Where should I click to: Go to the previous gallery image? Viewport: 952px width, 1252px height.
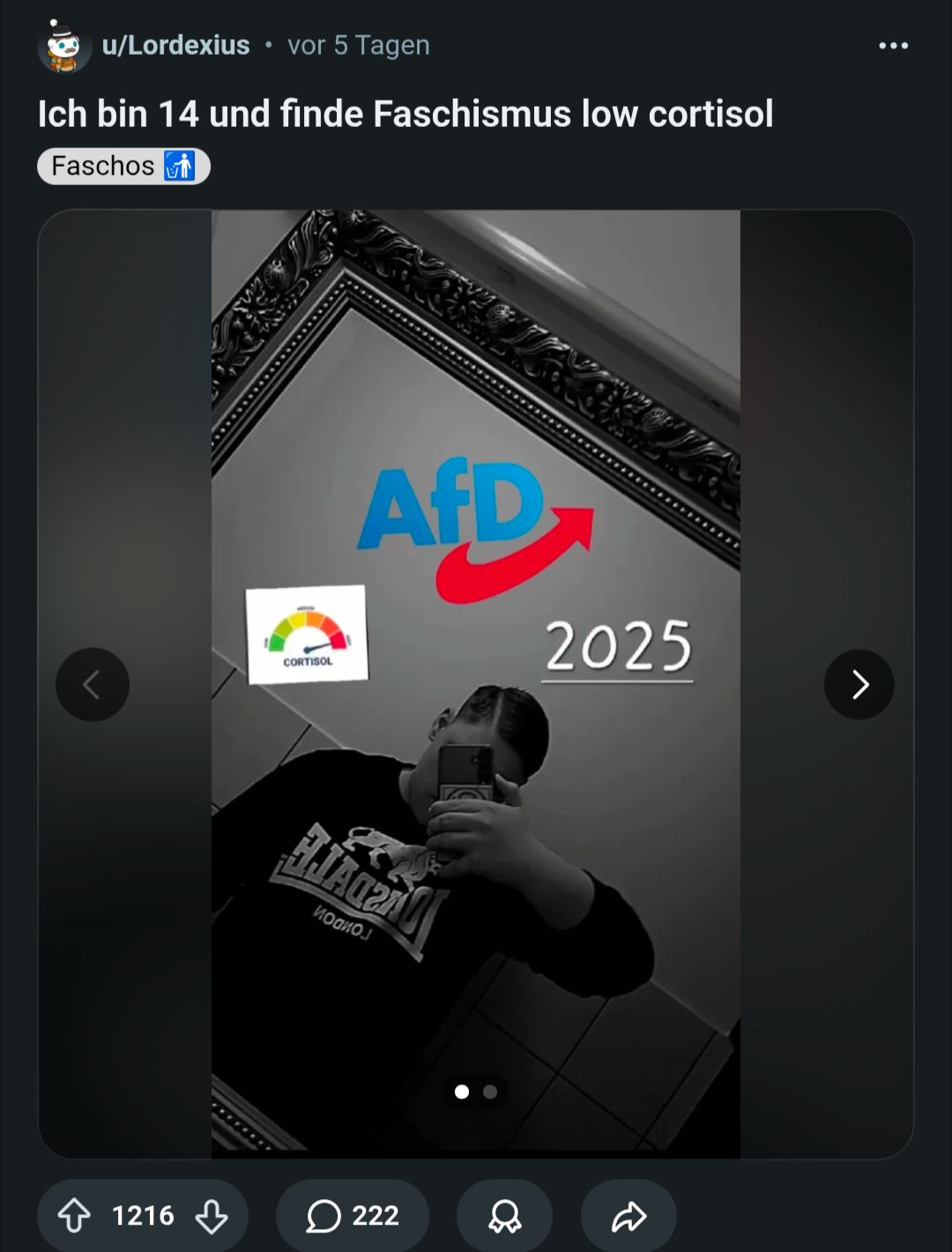point(93,684)
